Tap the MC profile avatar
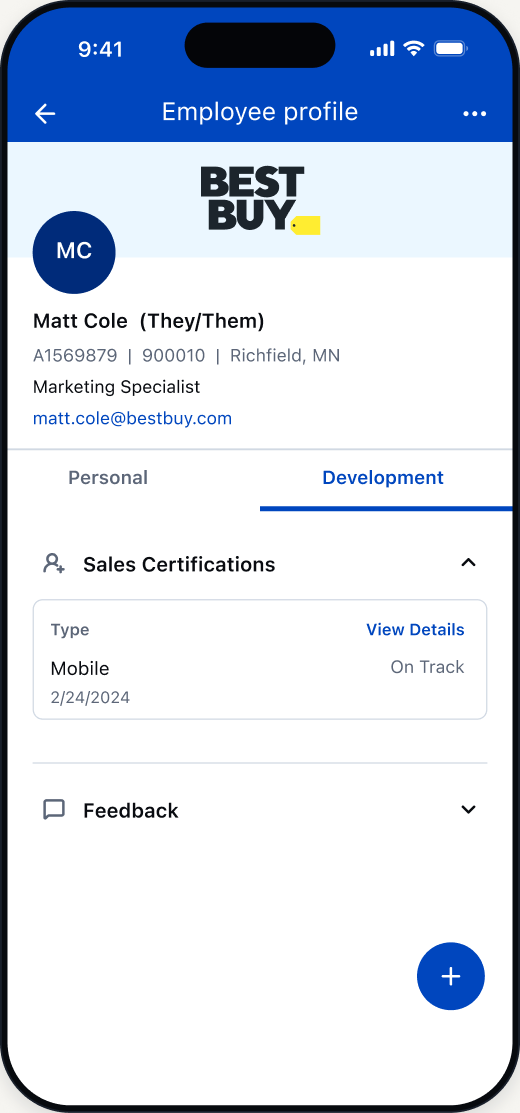The height and width of the screenshot is (1113, 520). pyautogui.click(x=74, y=252)
